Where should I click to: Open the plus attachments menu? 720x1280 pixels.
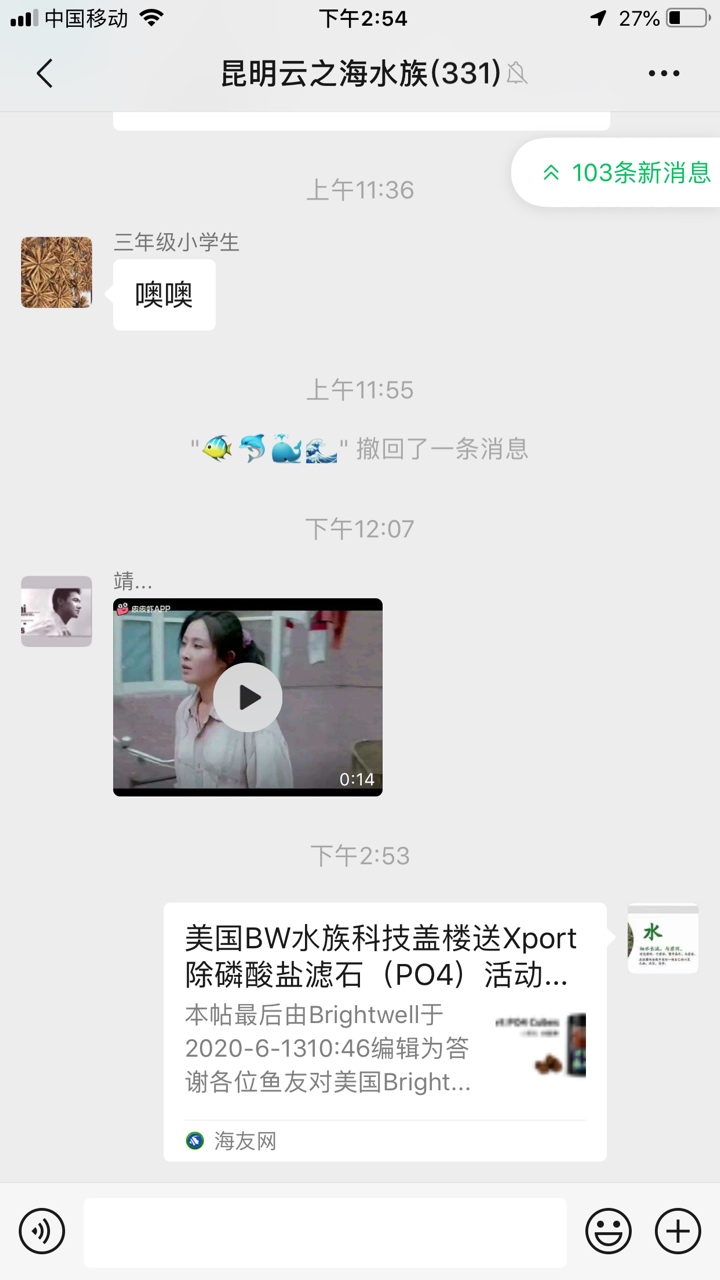pos(678,1230)
